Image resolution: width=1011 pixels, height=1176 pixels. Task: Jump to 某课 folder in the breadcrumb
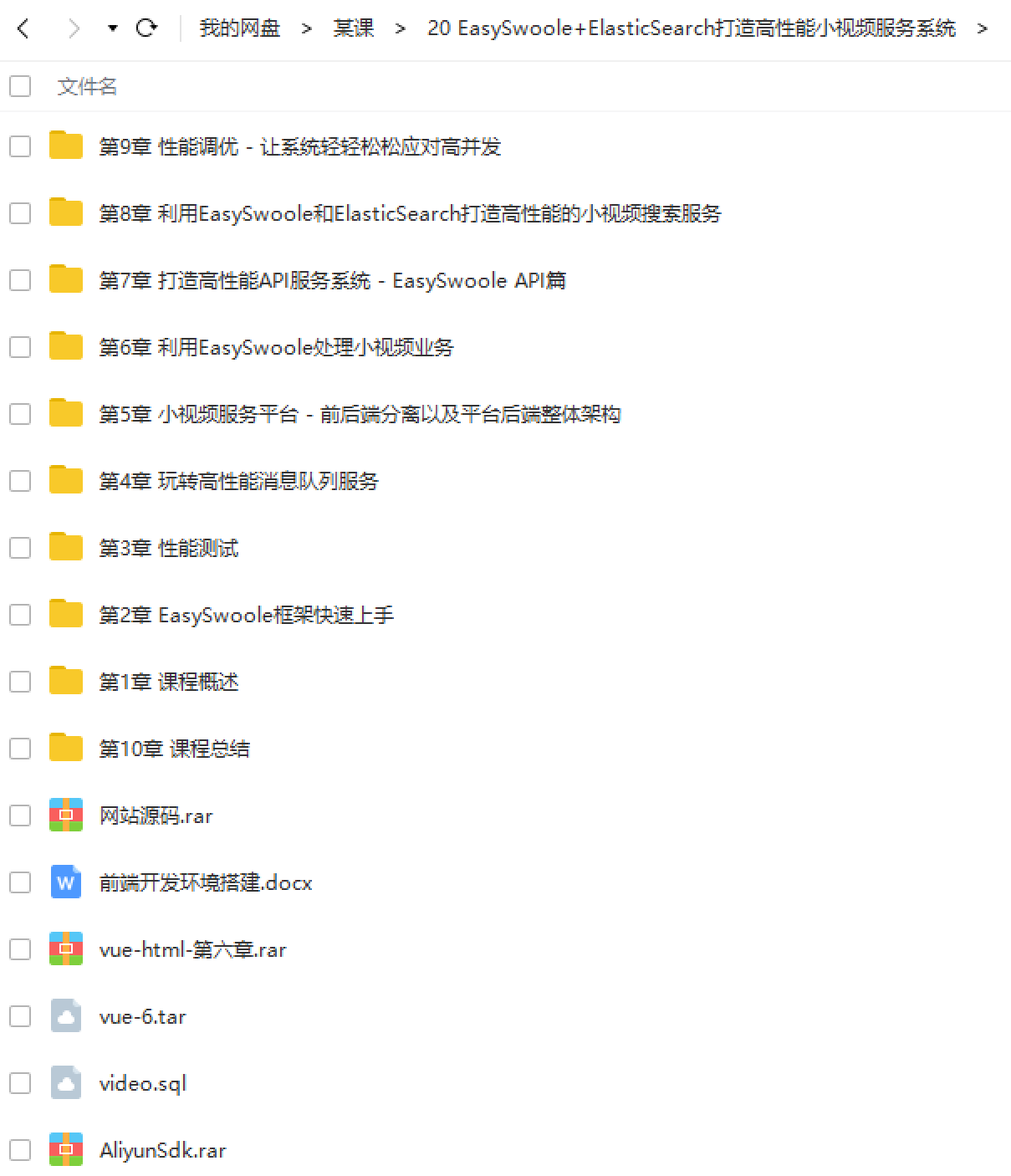(x=353, y=28)
